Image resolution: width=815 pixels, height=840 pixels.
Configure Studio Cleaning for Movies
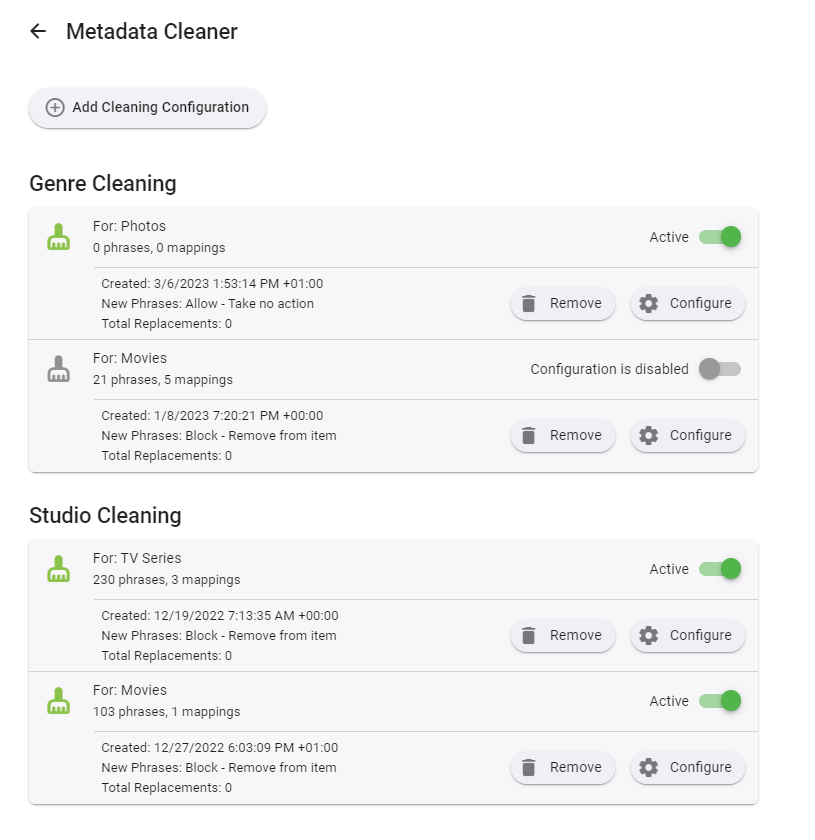pos(687,768)
